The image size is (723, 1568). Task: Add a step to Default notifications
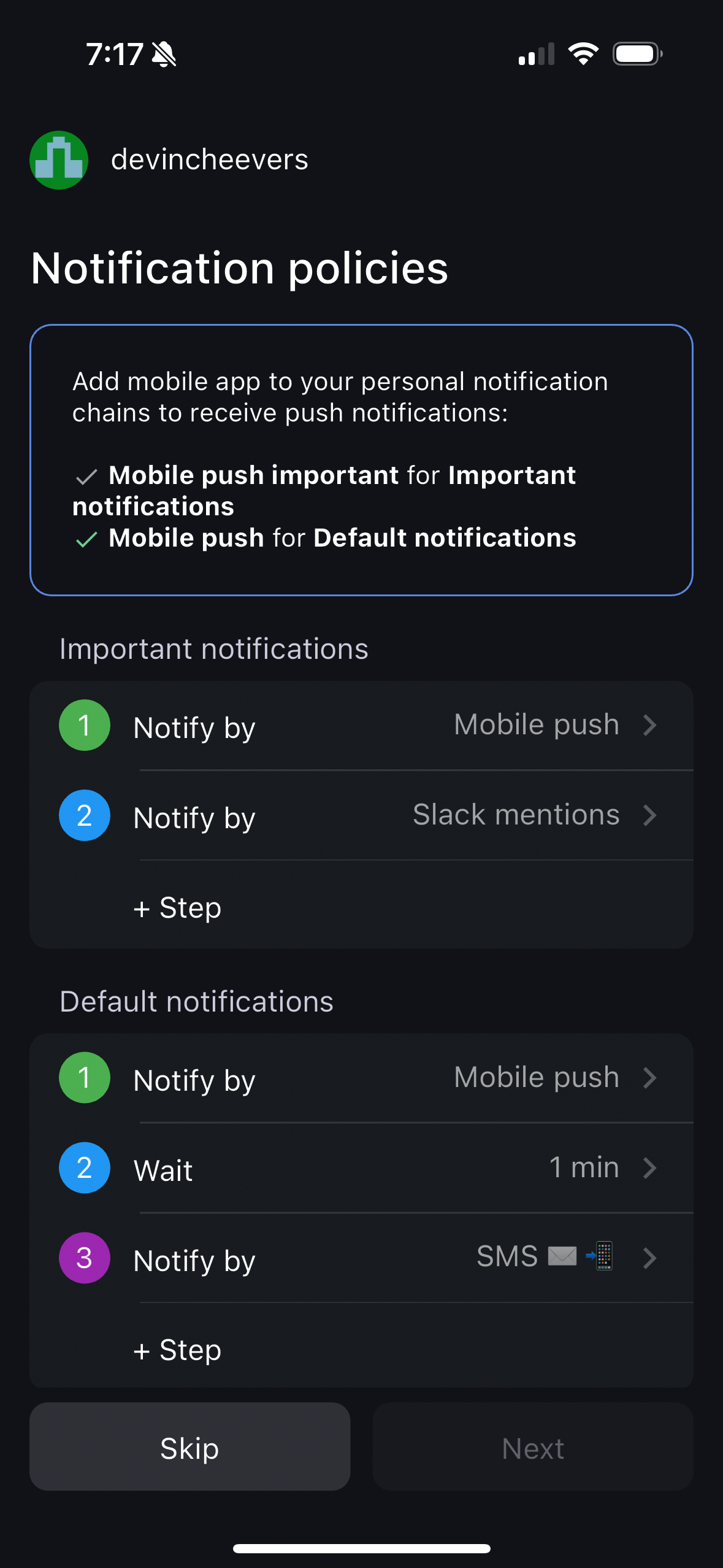coord(177,1350)
